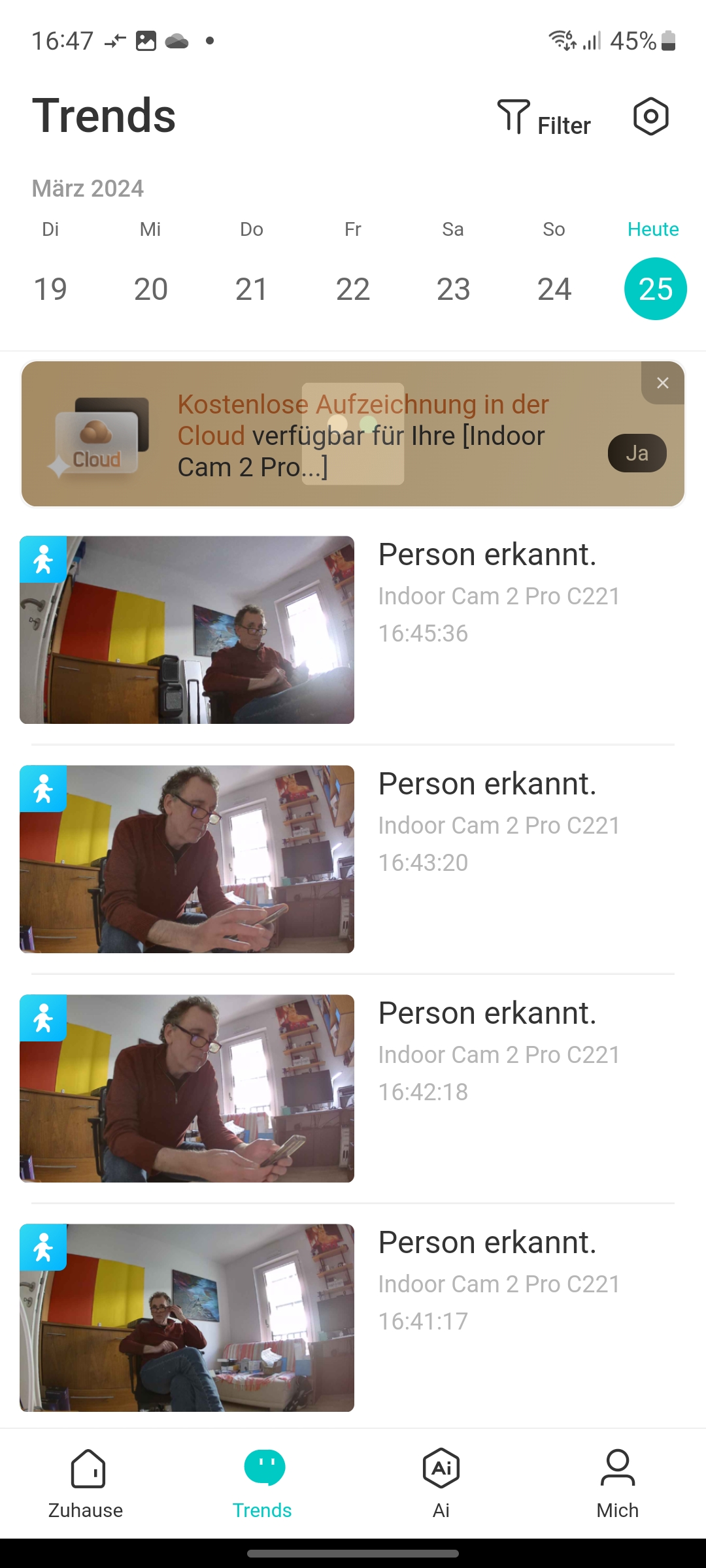Dismiss the Cloud recording banner
706x1568 pixels.
pos(663,383)
